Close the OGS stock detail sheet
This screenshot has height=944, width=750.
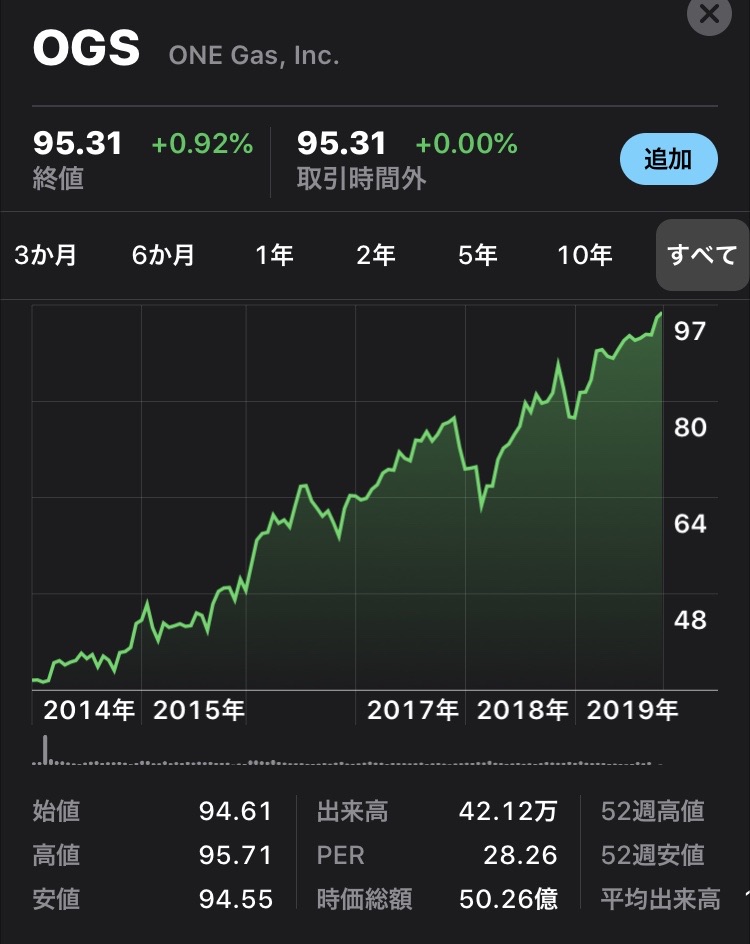point(709,14)
